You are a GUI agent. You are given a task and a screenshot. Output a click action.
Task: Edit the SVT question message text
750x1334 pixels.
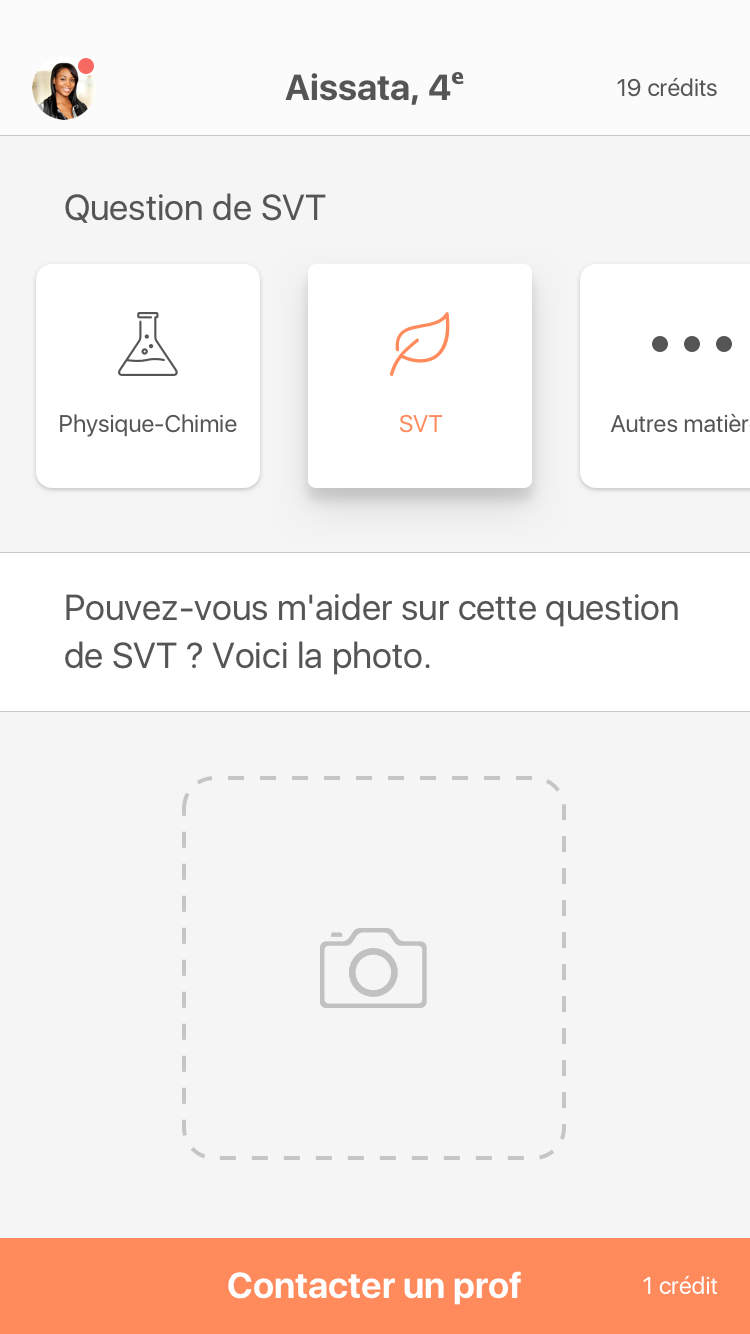coord(372,632)
